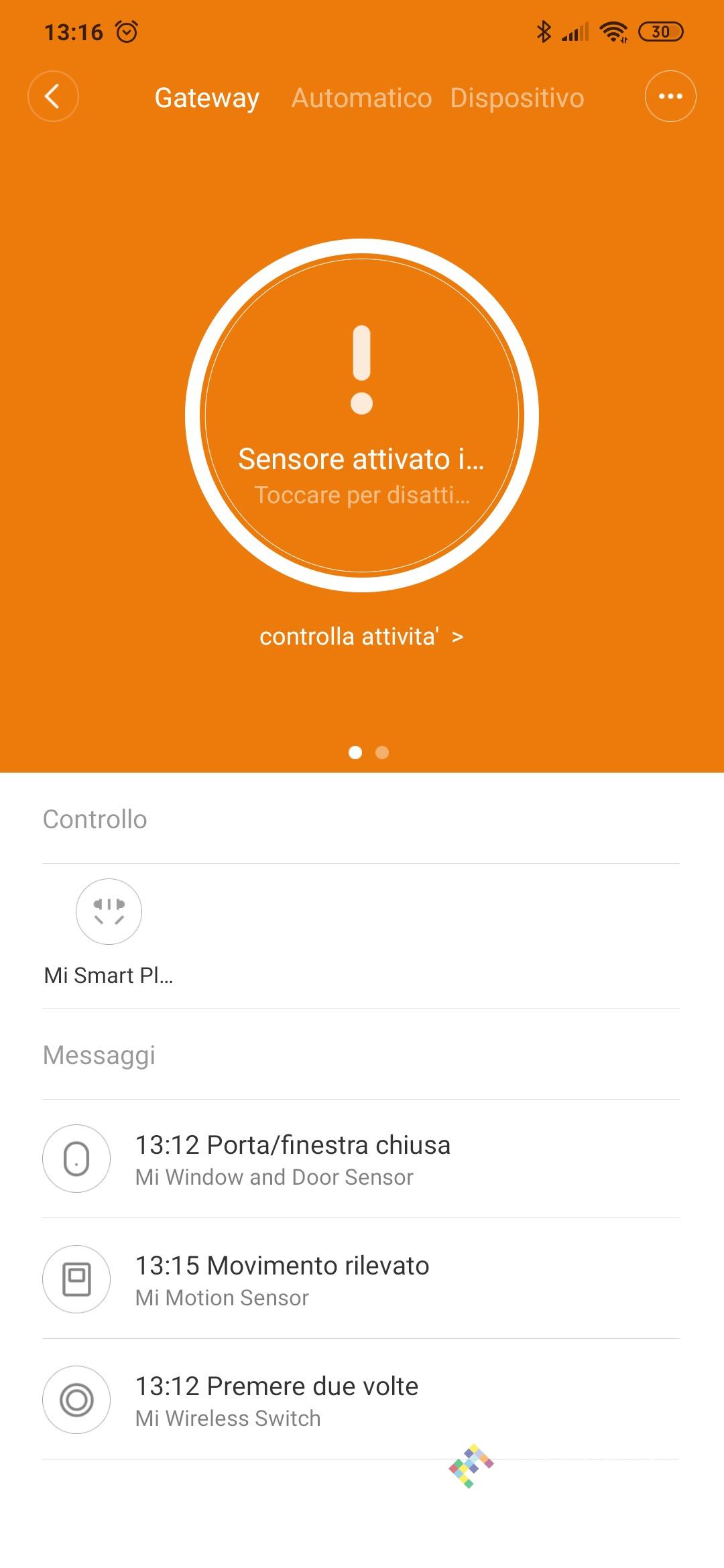Tap the alarm circle to disarm sensor
The width and height of the screenshot is (724, 1568).
coord(362,415)
